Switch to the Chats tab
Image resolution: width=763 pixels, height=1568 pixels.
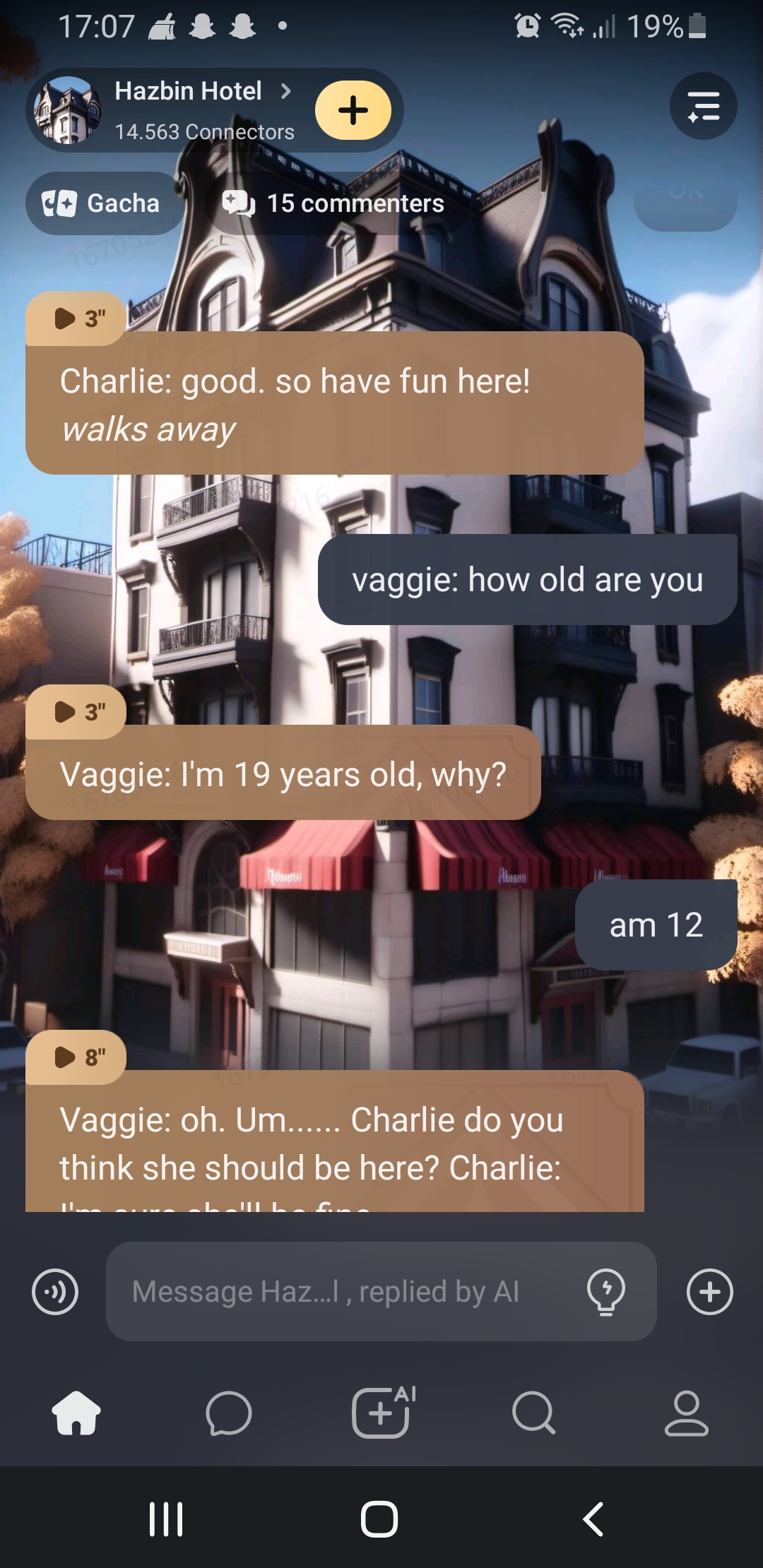(x=228, y=1413)
